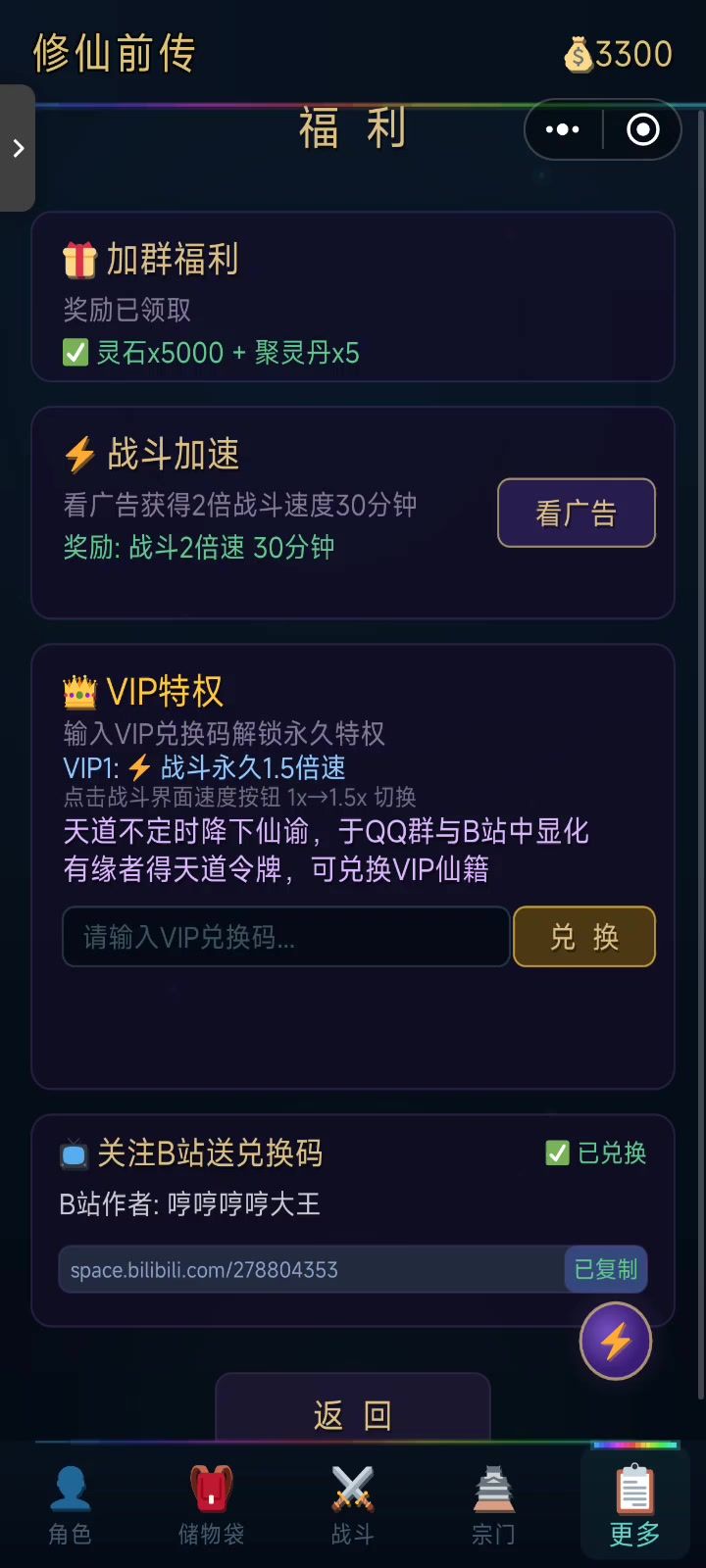Expand the side panel arrow
706x1568 pixels.
click(18, 148)
